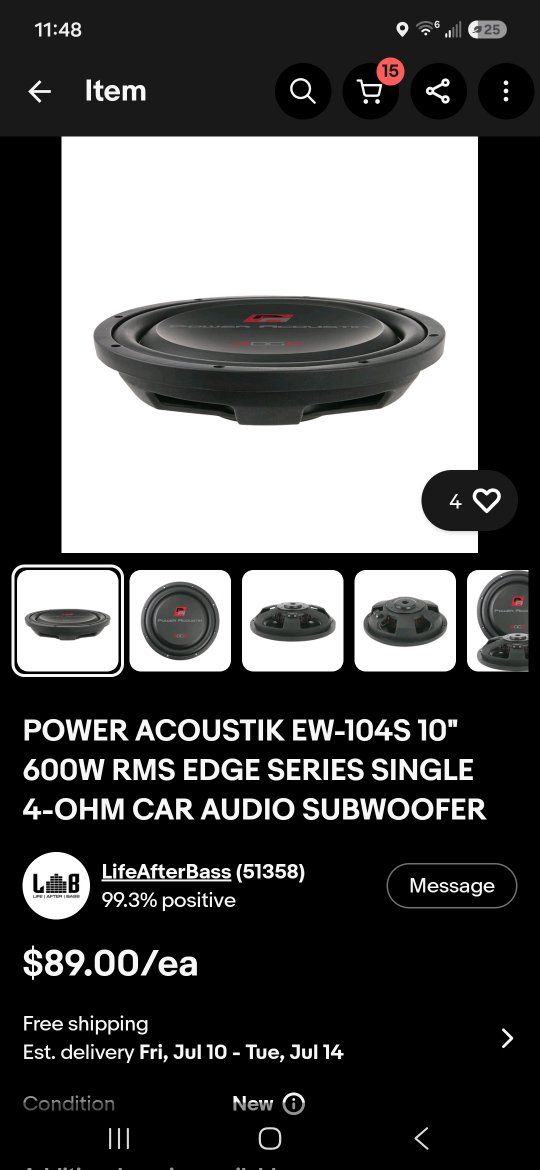Screen dimensions: 540x1170
Task: Select the third thumbnail showing subwoofer back
Action: (293, 620)
